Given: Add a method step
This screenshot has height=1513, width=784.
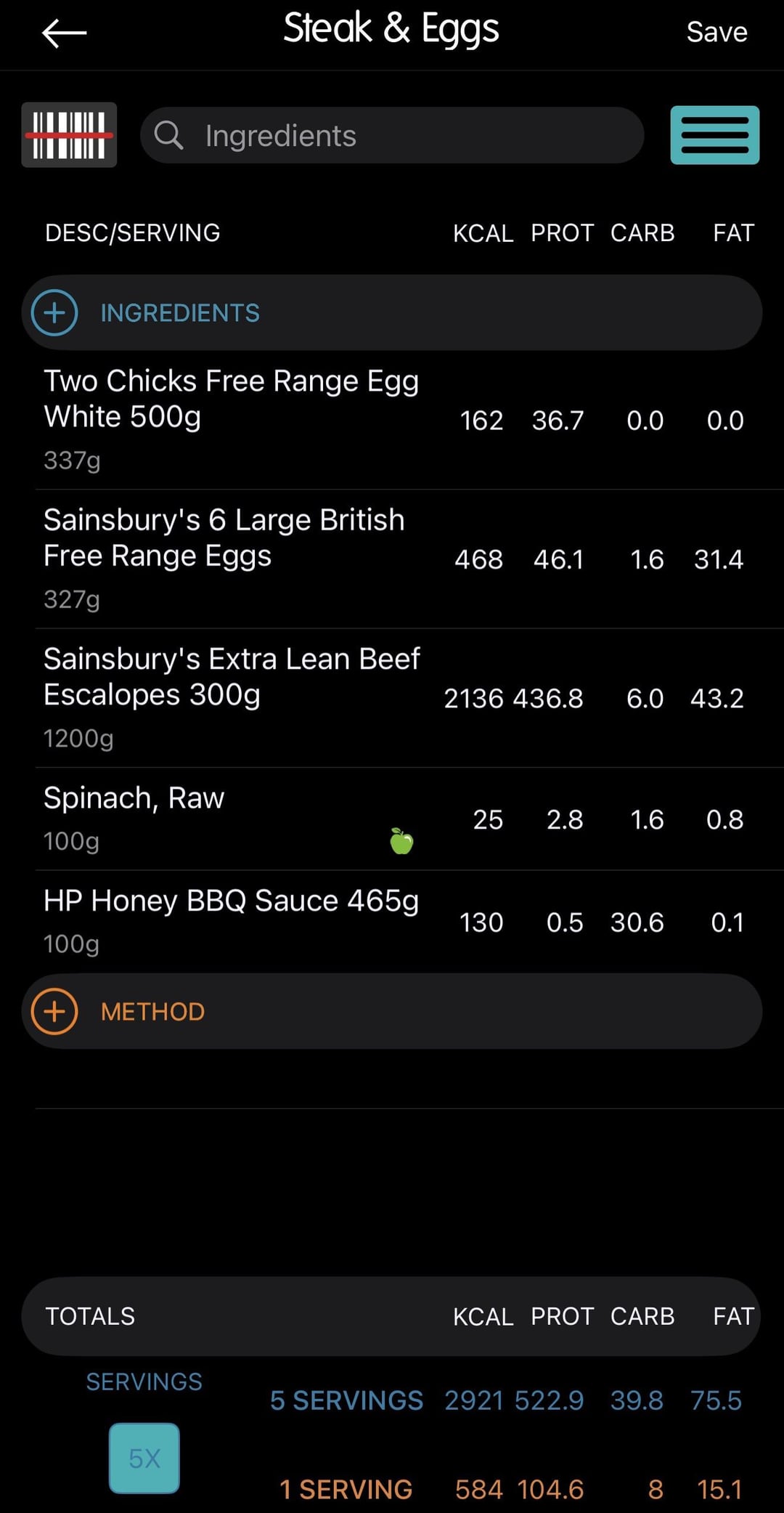Looking at the screenshot, I should point(54,1011).
